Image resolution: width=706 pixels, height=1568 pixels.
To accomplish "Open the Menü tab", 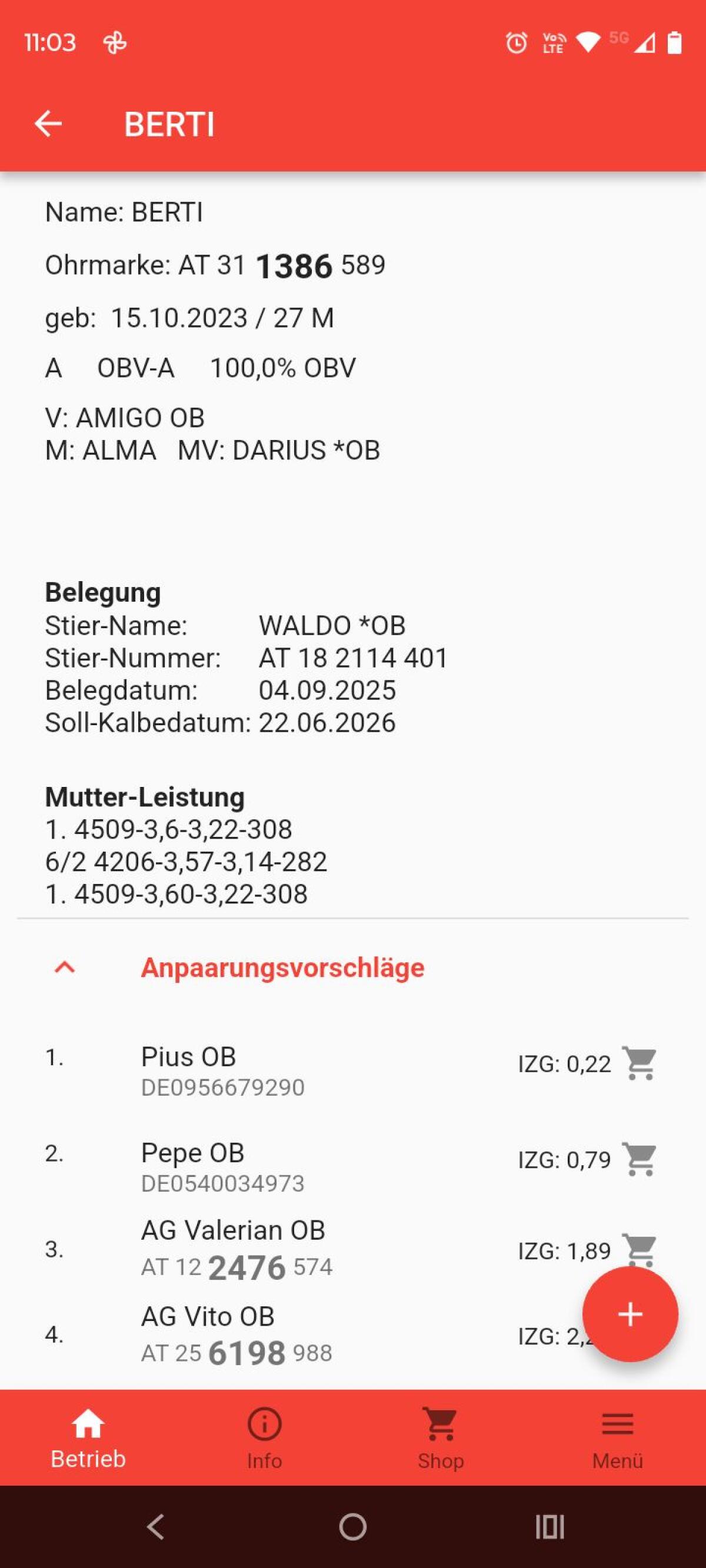I will click(617, 1439).
